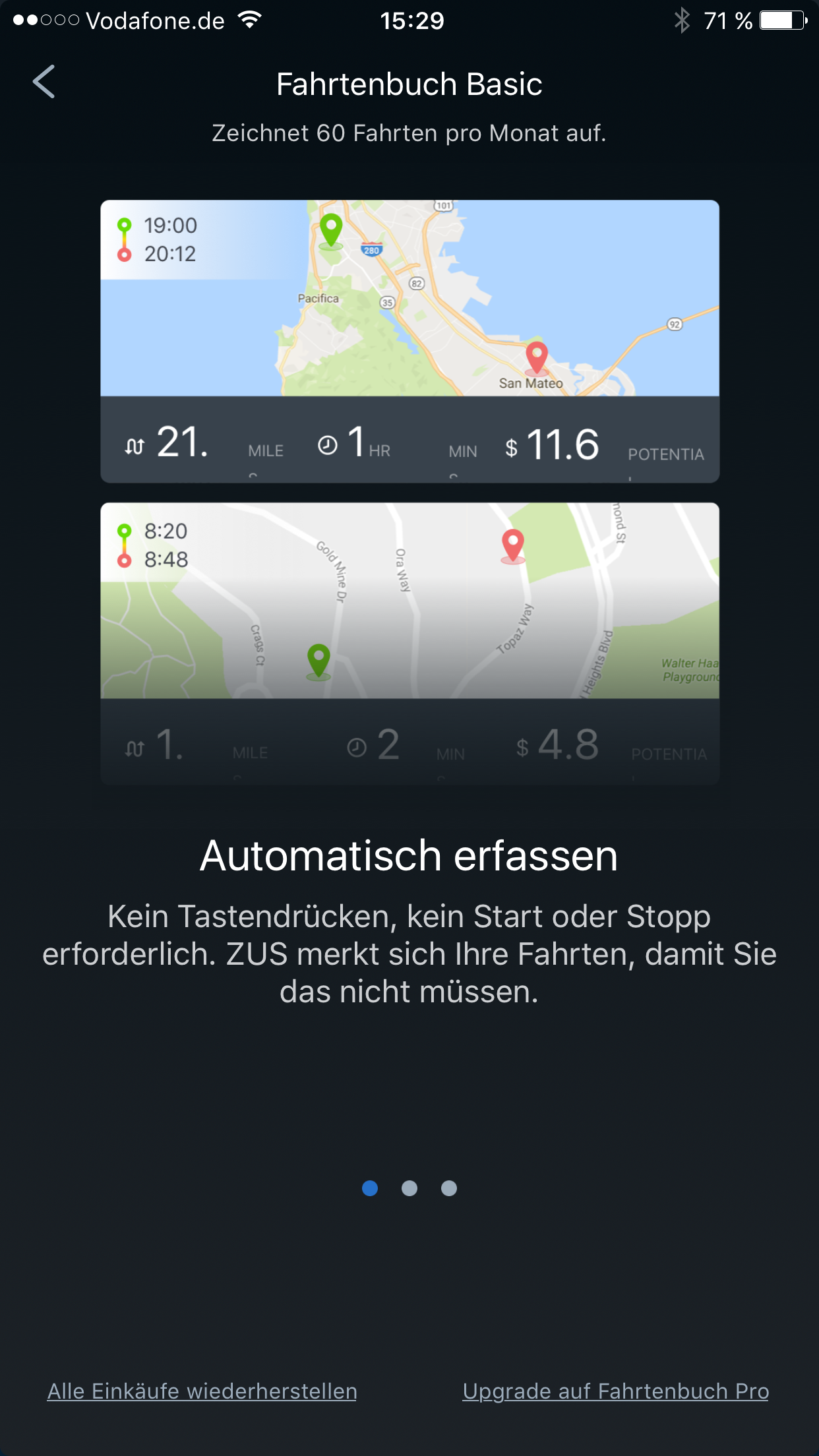Image resolution: width=819 pixels, height=1456 pixels.
Task: Select the third page indicator dot
Action: (449, 1188)
